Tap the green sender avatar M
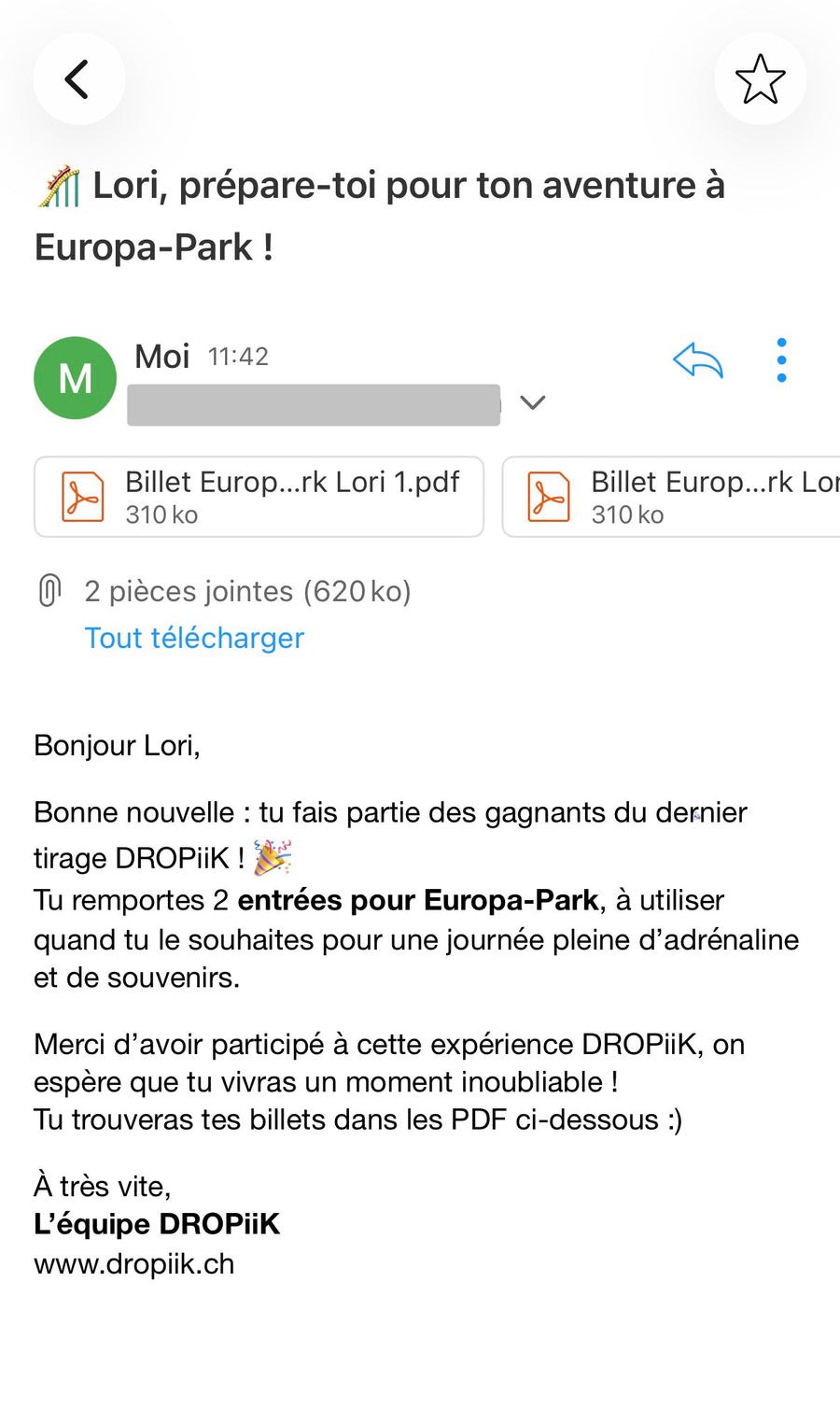 coord(75,377)
